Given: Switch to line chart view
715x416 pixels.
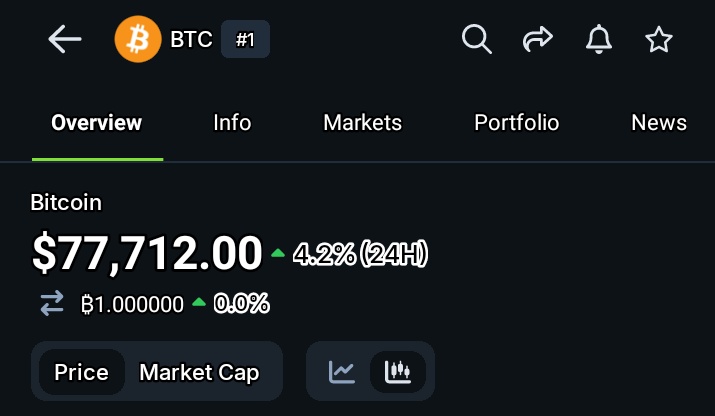Looking at the screenshot, I should [342, 372].
